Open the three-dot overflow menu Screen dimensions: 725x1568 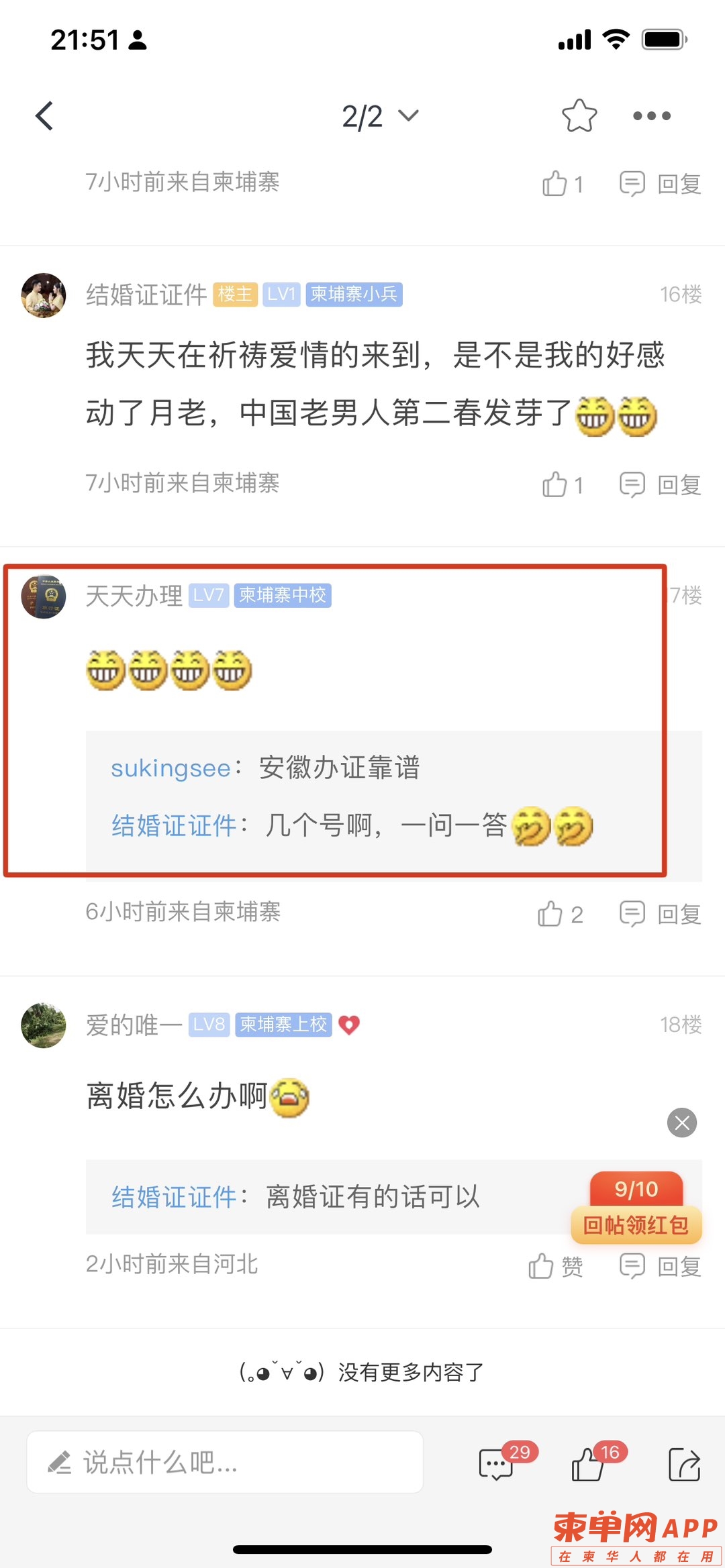click(x=651, y=116)
